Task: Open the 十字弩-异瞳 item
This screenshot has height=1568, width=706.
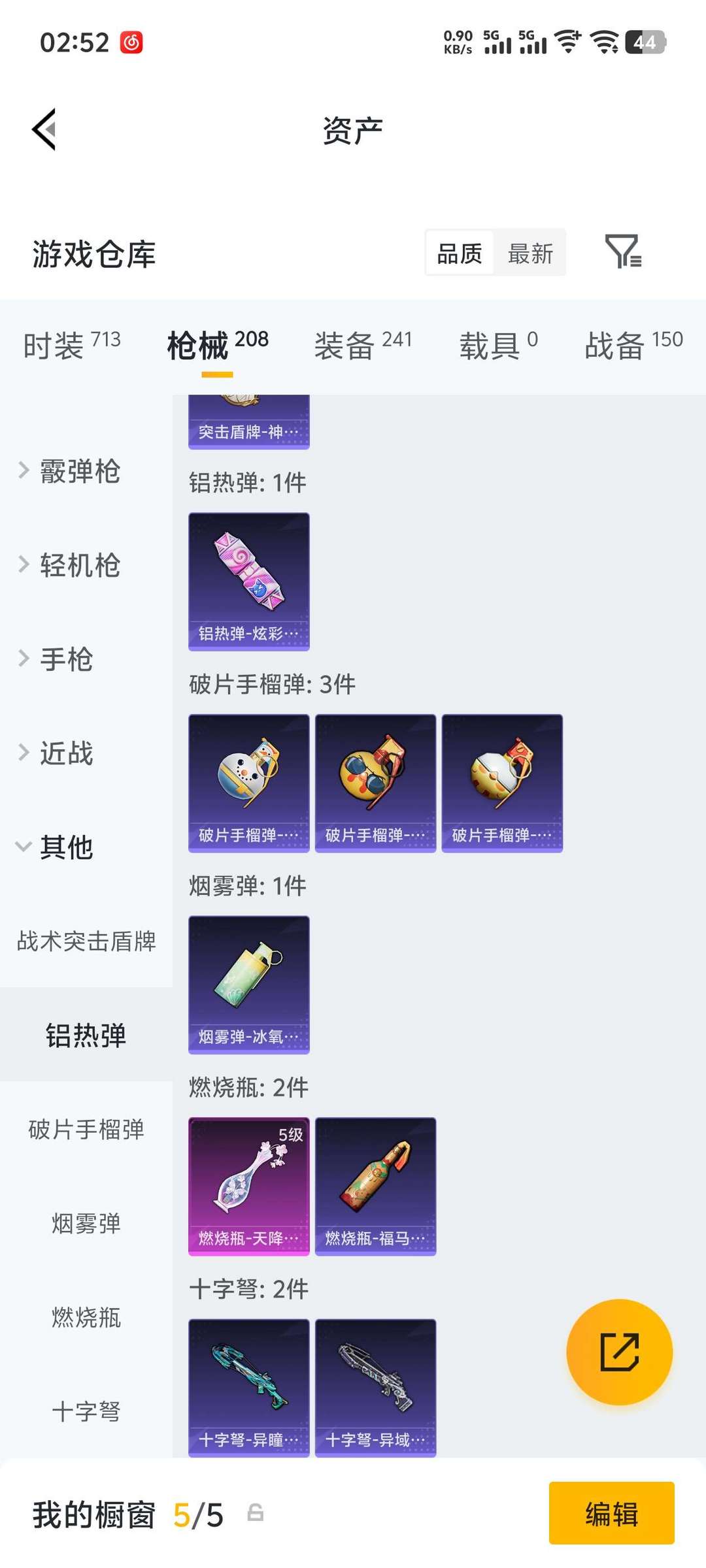Action: tap(249, 1388)
